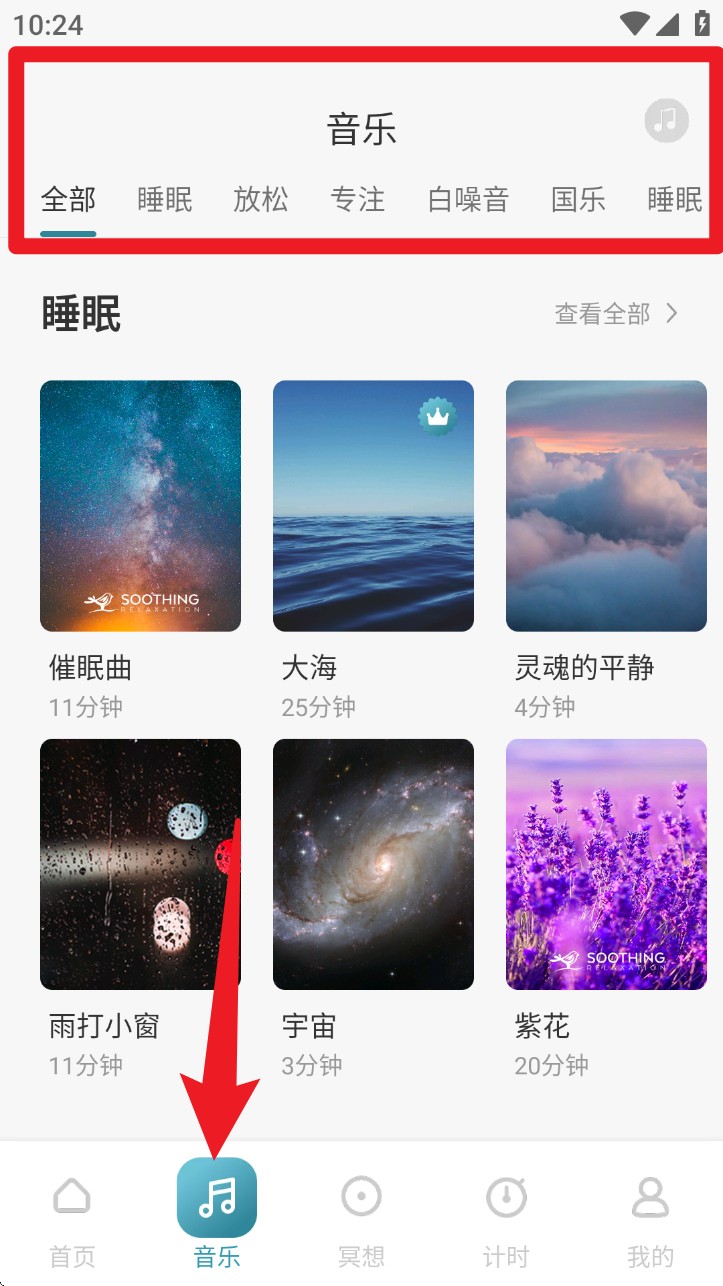This screenshot has width=723, height=1286.
Task: Tap the headphone music icon near 音乐 title
Action: pos(665,121)
